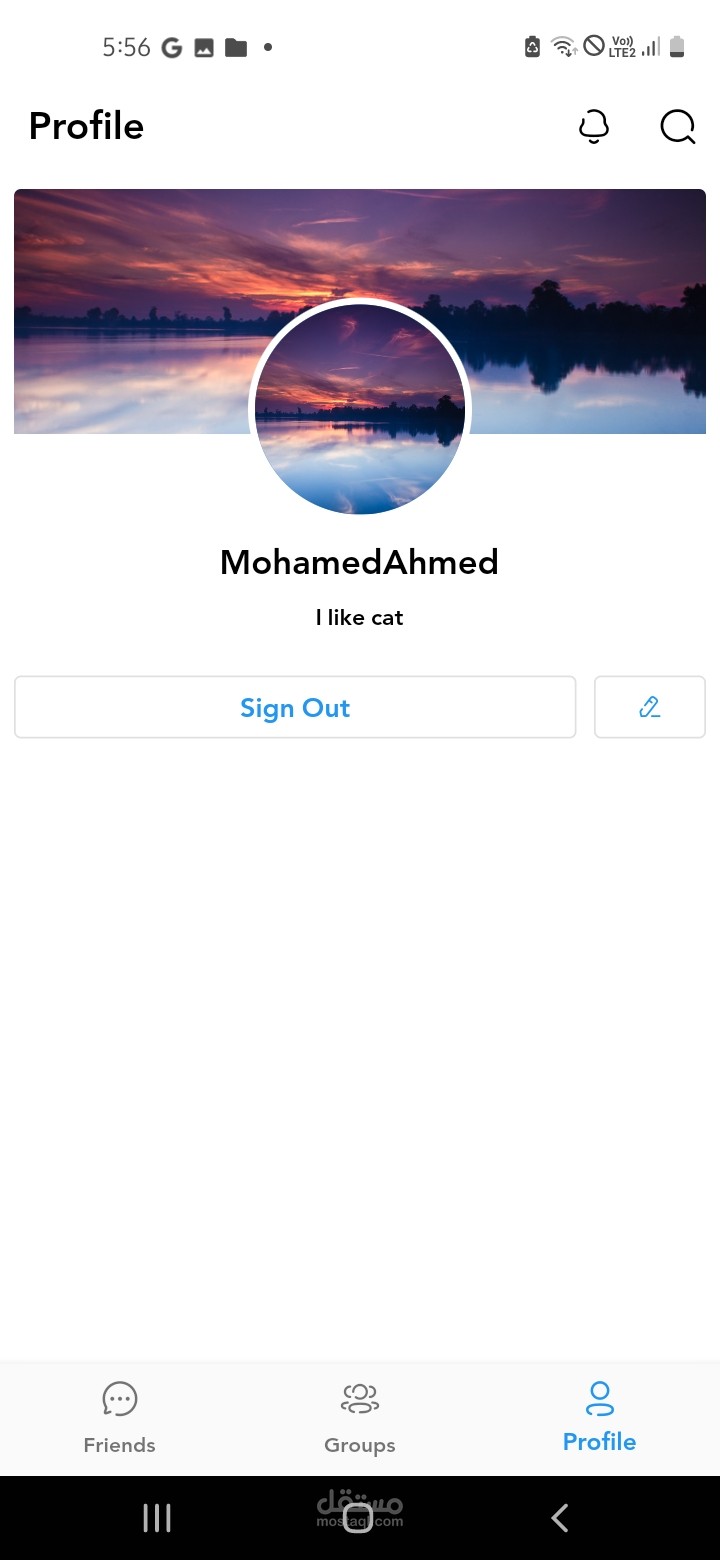Go to the Groups tab
Viewport: 720px width, 1560px height.
[x=360, y=1416]
